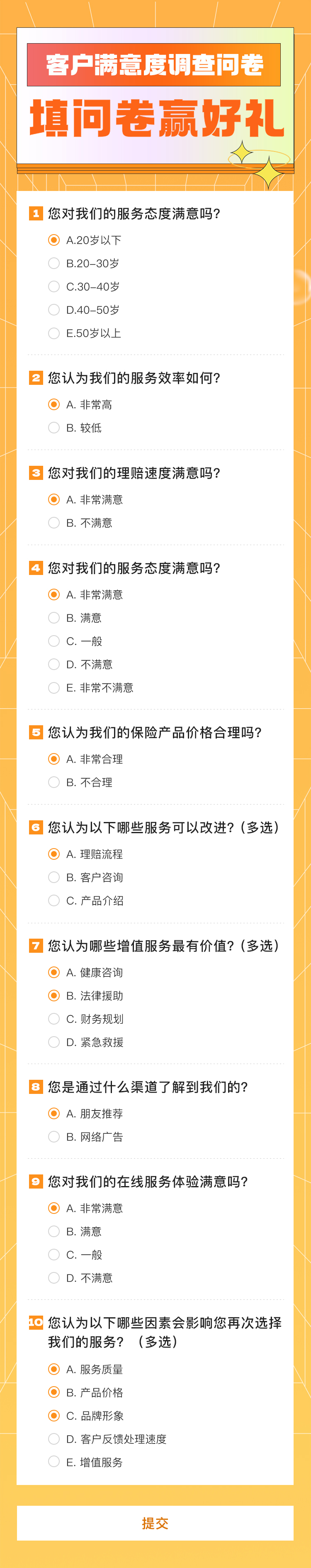Select E. 增值服务 in question 10
Viewport: 311px width, 1568px height.
(x=54, y=1461)
